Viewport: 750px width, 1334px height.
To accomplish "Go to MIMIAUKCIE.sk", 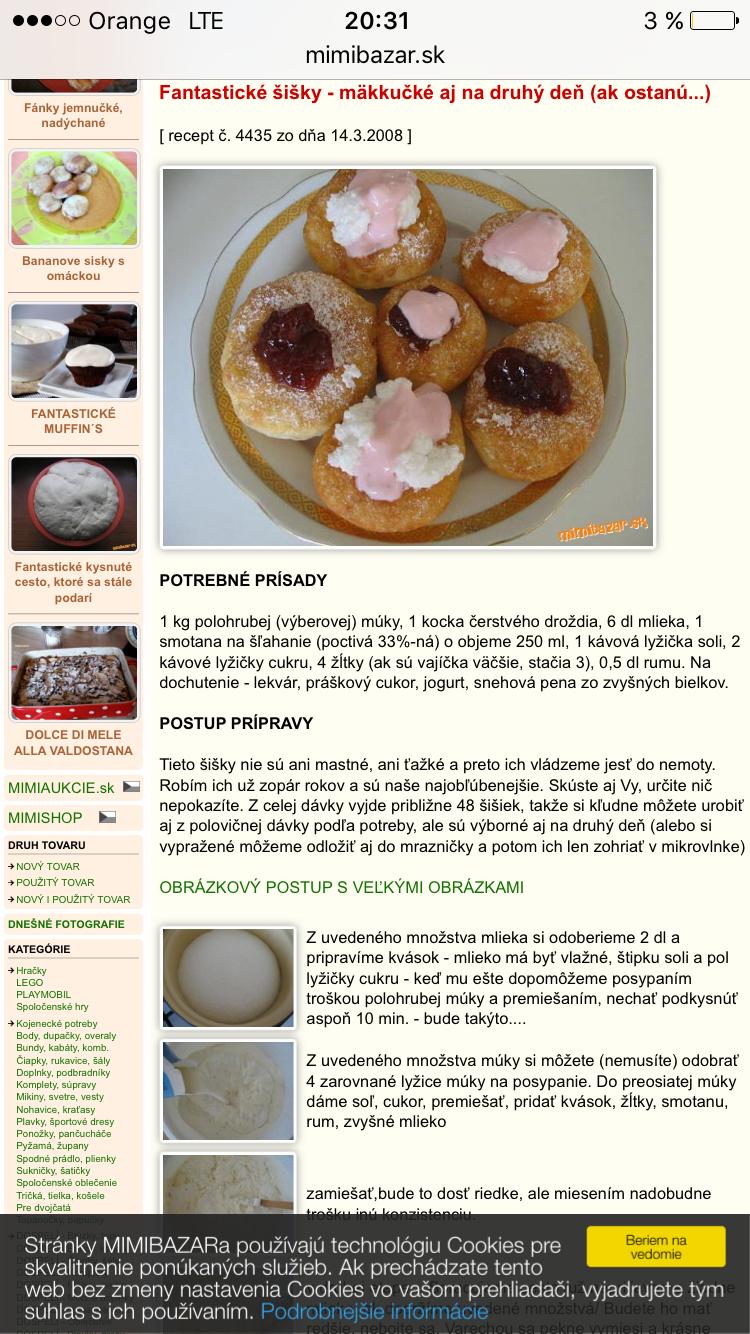I will (x=62, y=787).
